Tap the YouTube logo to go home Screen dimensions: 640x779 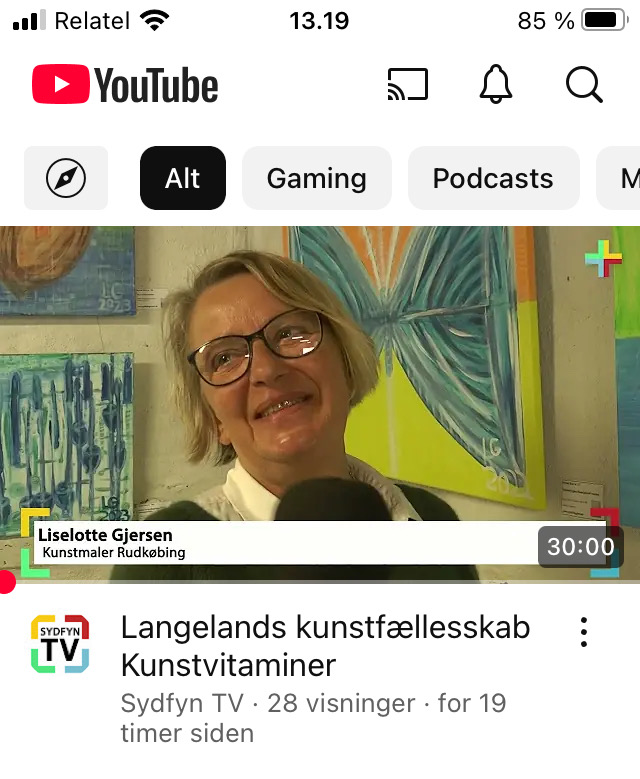[125, 86]
